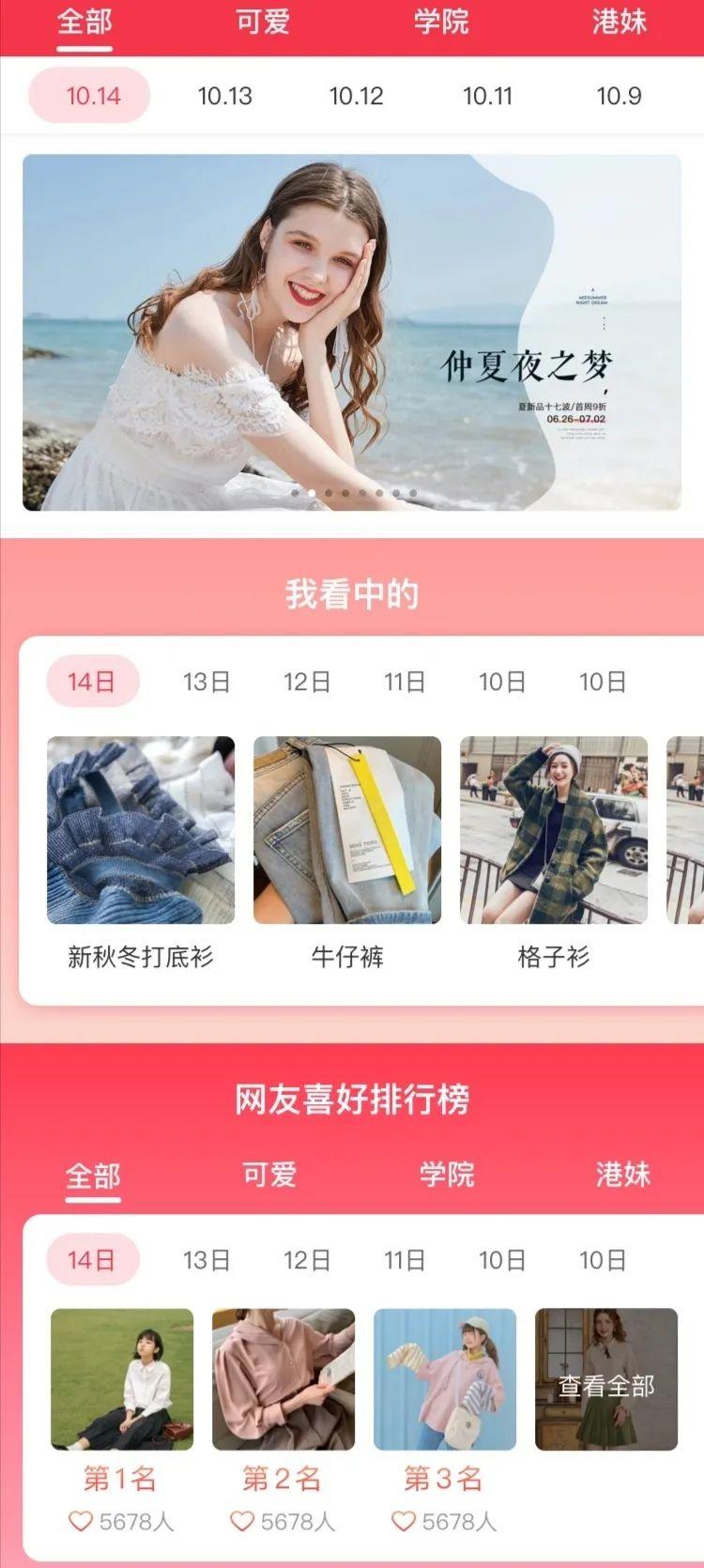This screenshot has width=704, height=1568.
Task: Show 12日 items under 我看中的
Action: pos(307,682)
